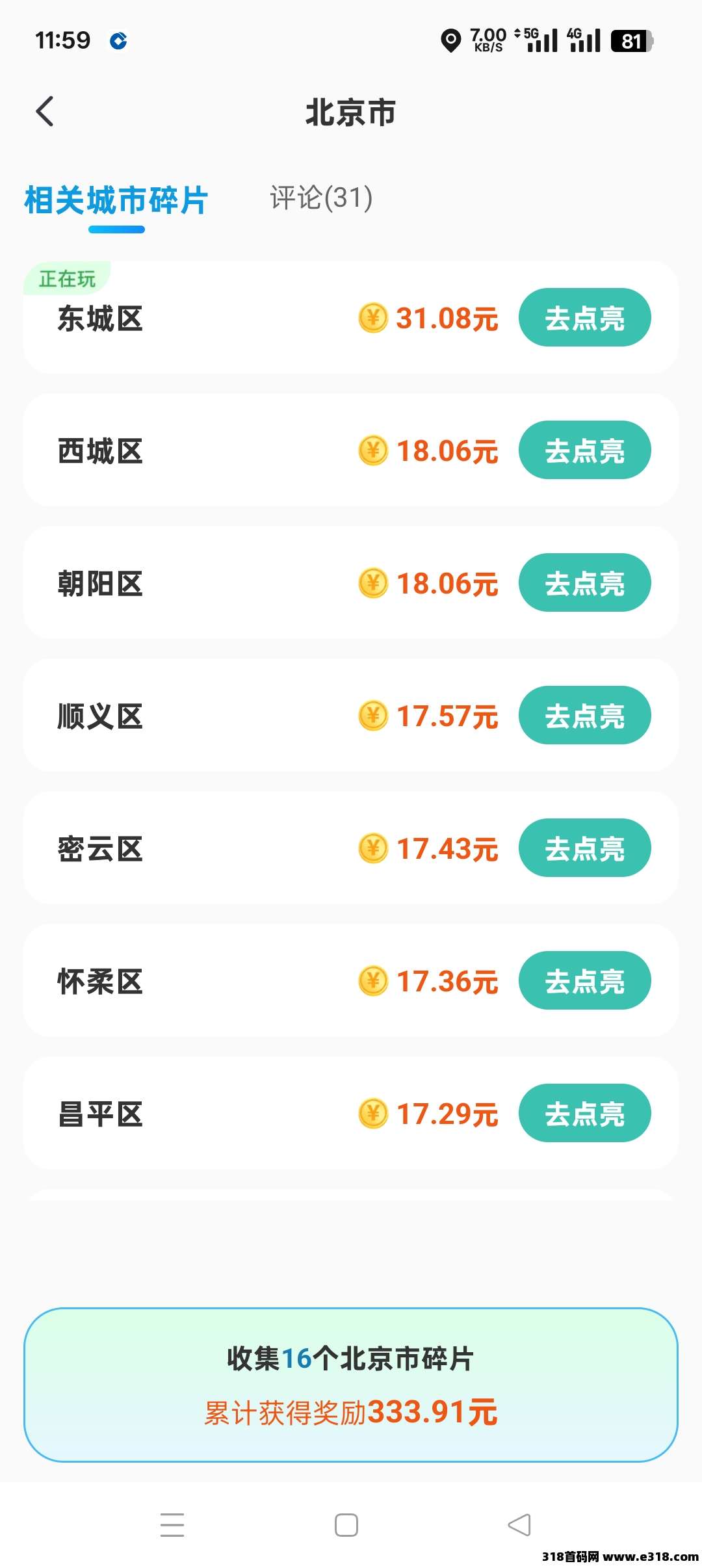Screen dimensions: 702x1568
Task: Light up the 顺义区 fragment
Action: (x=584, y=716)
